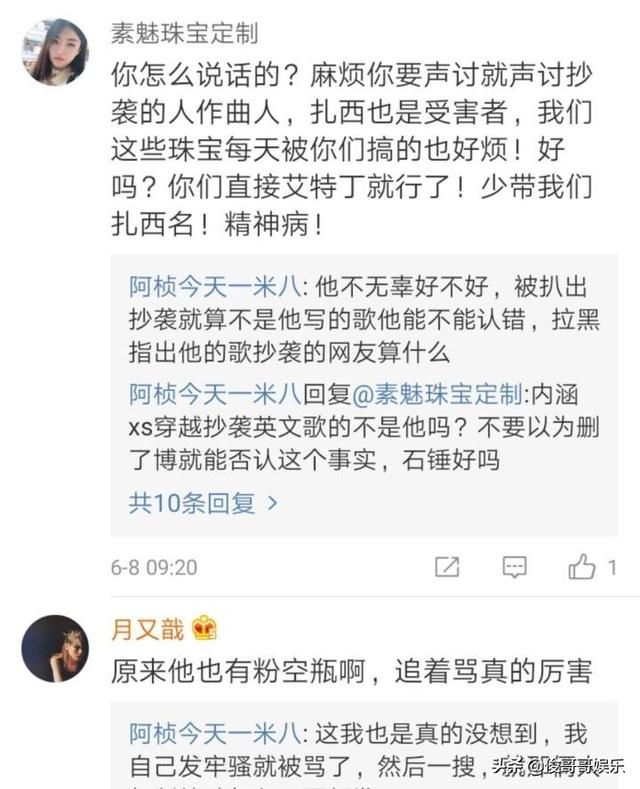Screen dimensions: 640x789
Task: Expand 共10条回复 to view all replies
Action: pos(203,503)
